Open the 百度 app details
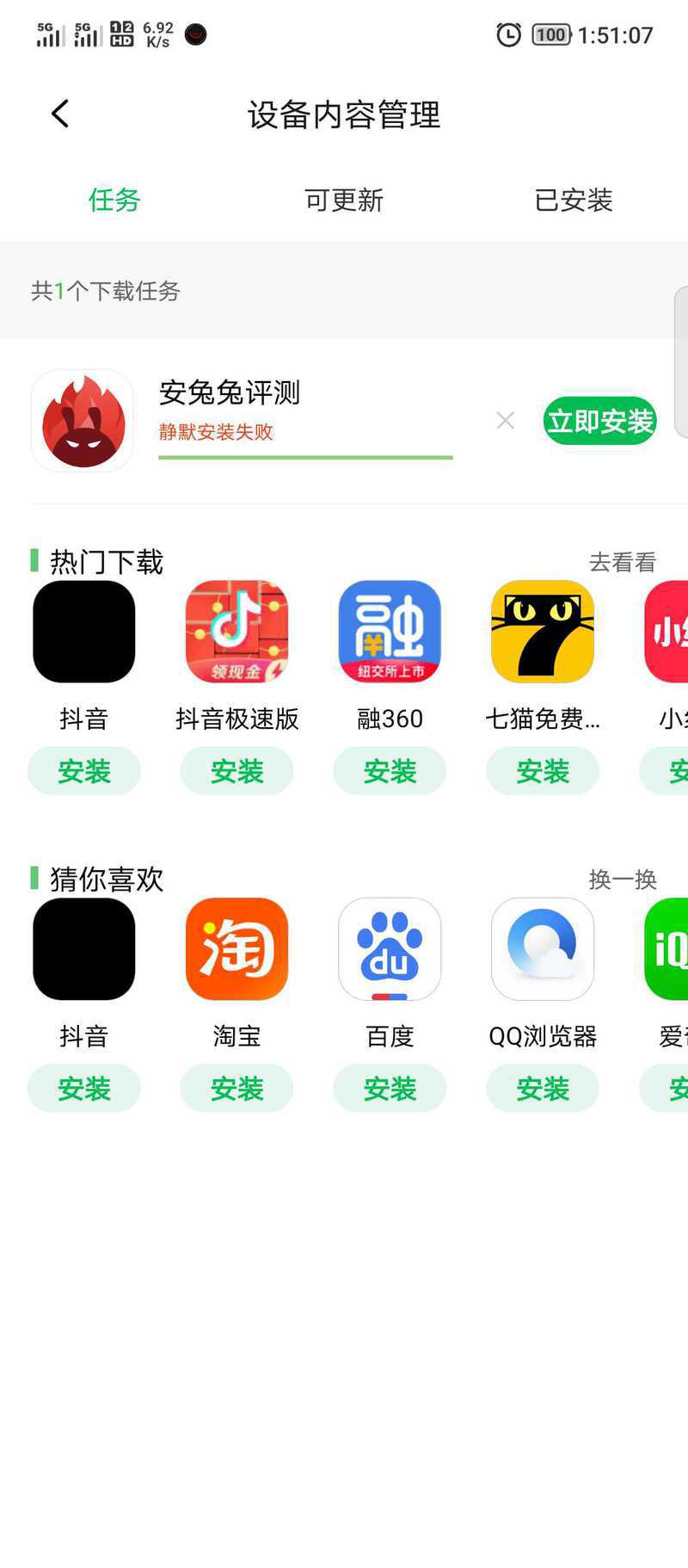The height and width of the screenshot is (1568, 688). click(390, 949)
